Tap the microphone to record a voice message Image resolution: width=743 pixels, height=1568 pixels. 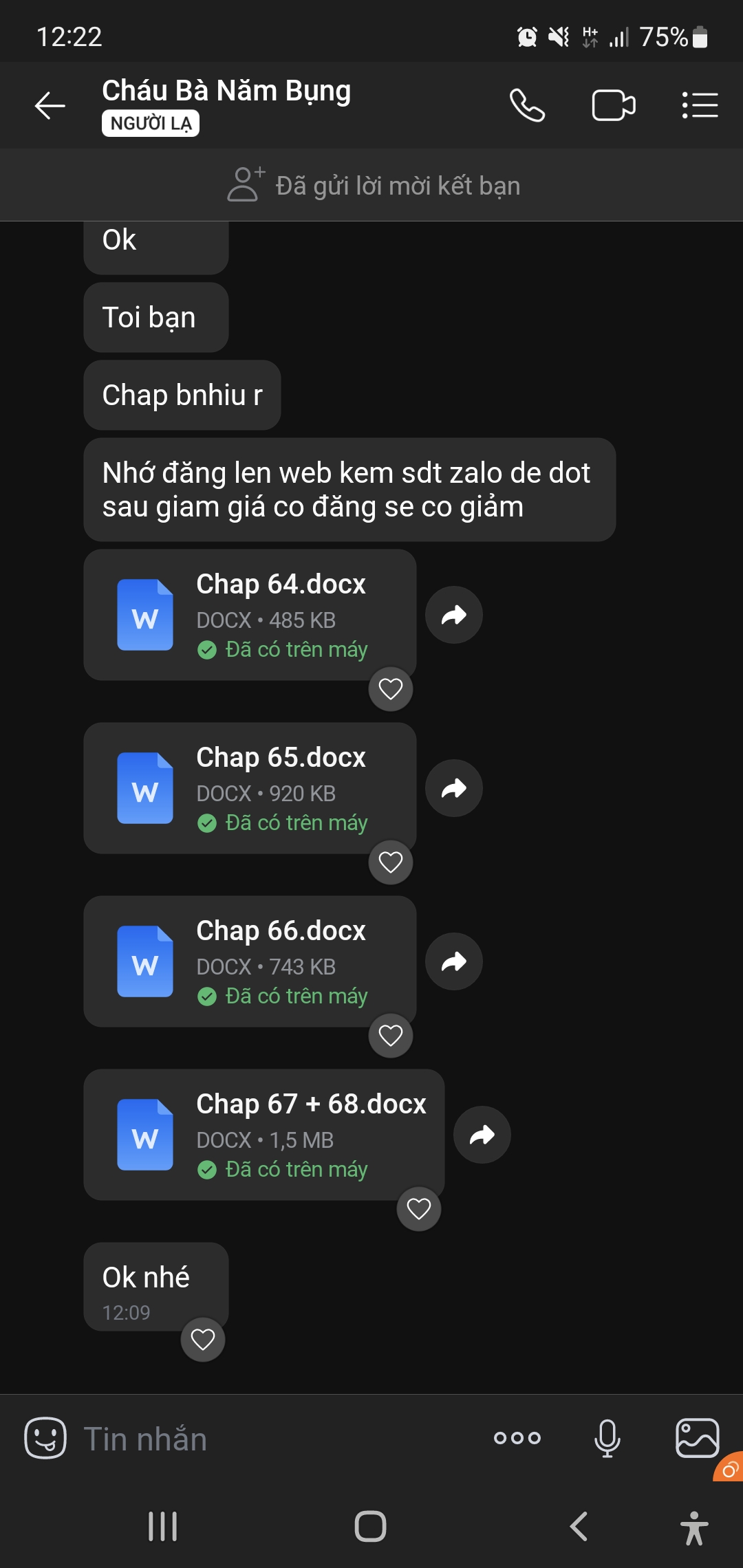[605, 1437]
